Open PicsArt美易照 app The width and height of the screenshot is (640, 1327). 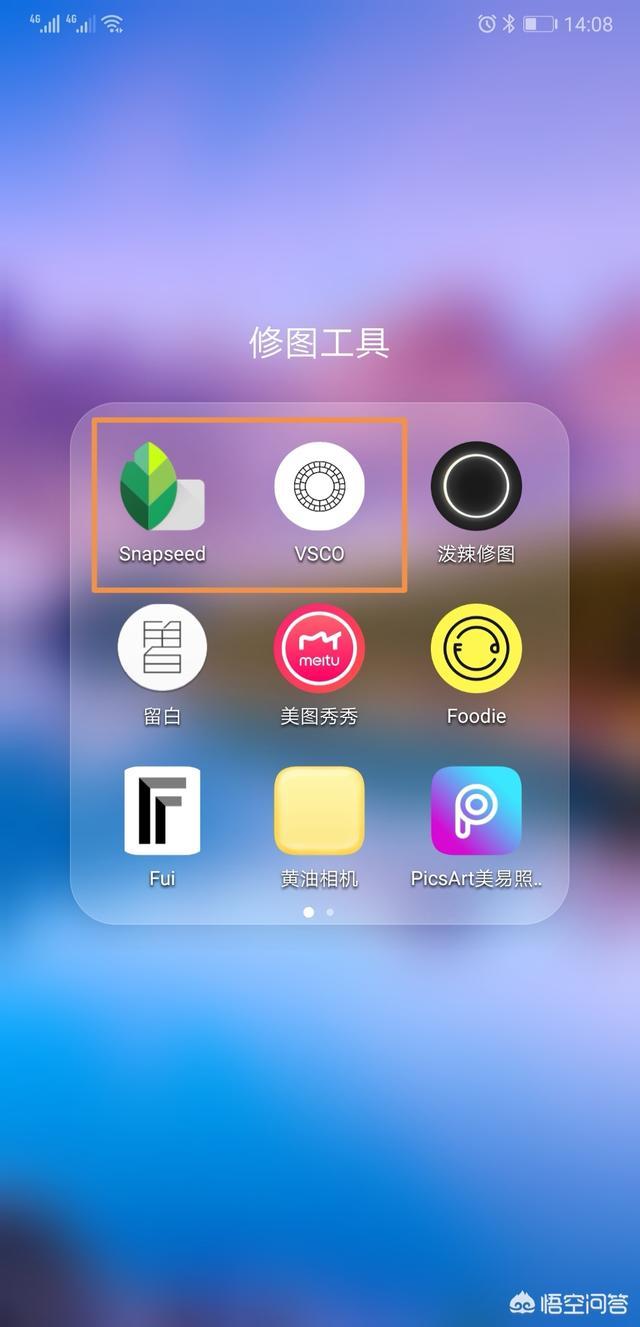pyautogui.click(x=476, y=811)
